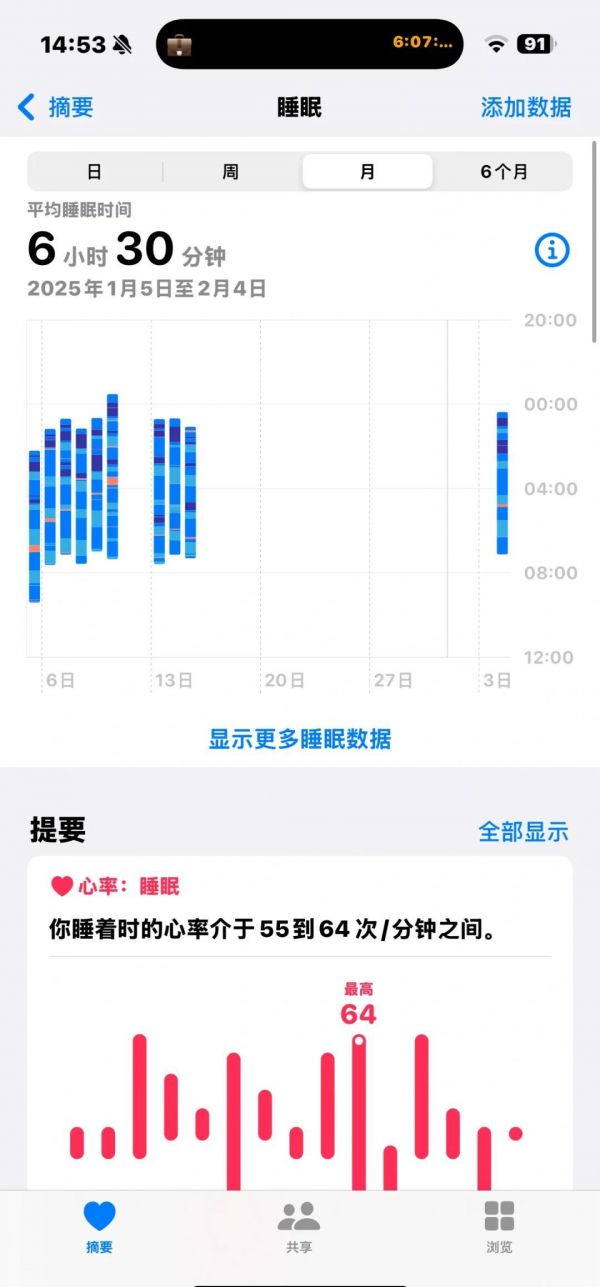The image size is (600, 1287).
Task: Tap 添加数据 to add sleep data
Action: pos(526,107)
